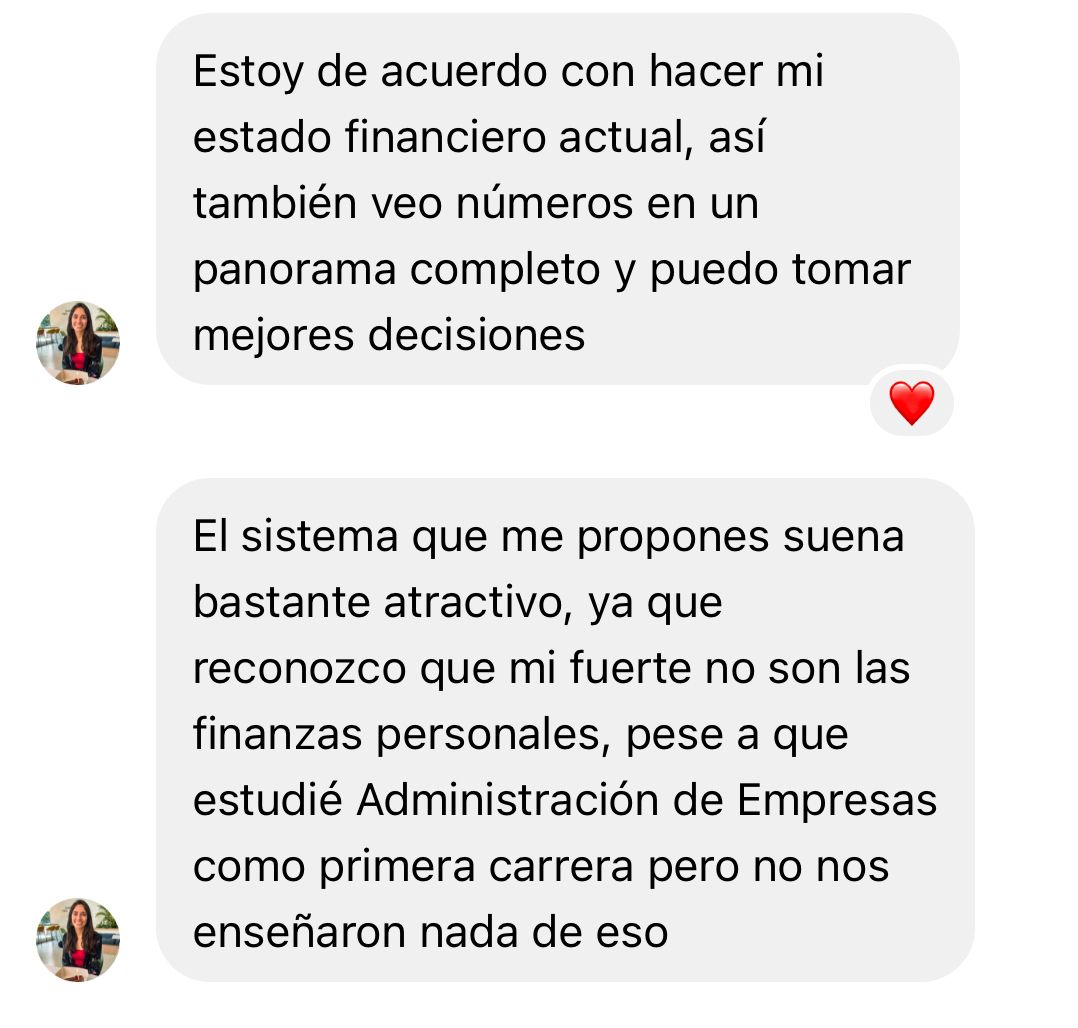Open sender's avatar beside 'enseñaron nada de eso' message
Image resolution: width=1078 pixels, height=1028 pixels.
(78, 939)
